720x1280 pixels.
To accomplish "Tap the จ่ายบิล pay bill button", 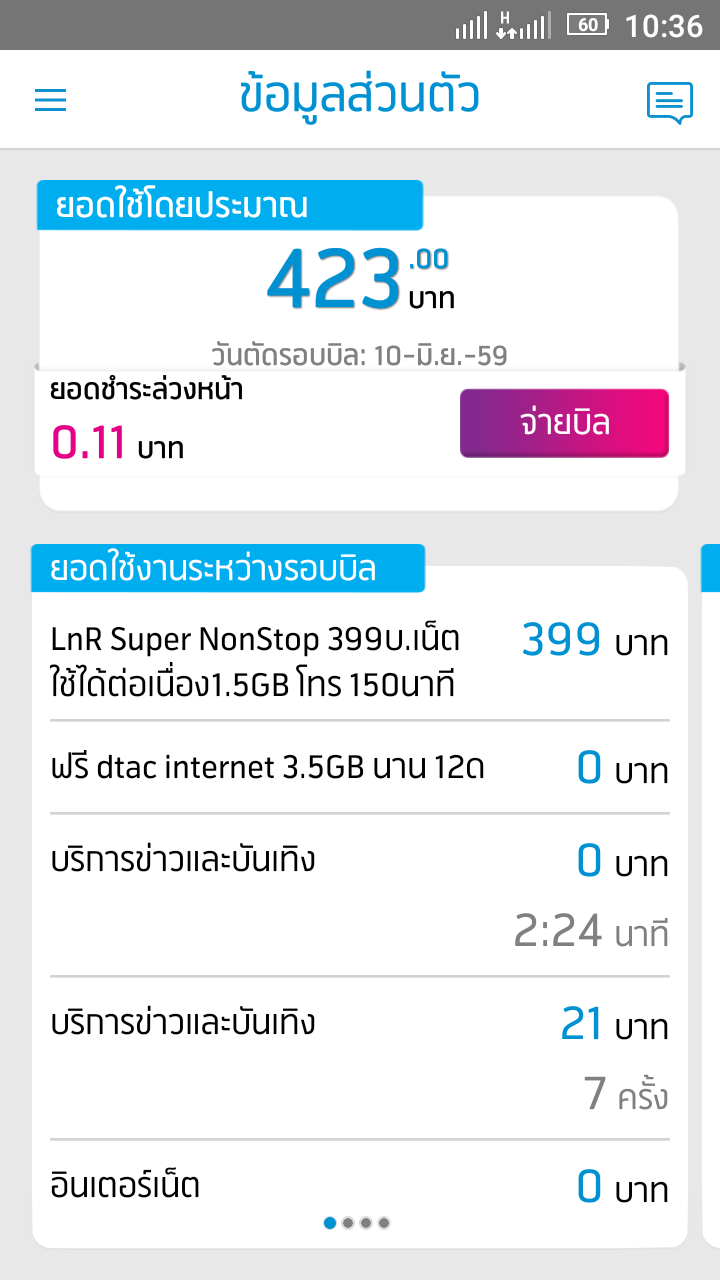I will [564, 423].
